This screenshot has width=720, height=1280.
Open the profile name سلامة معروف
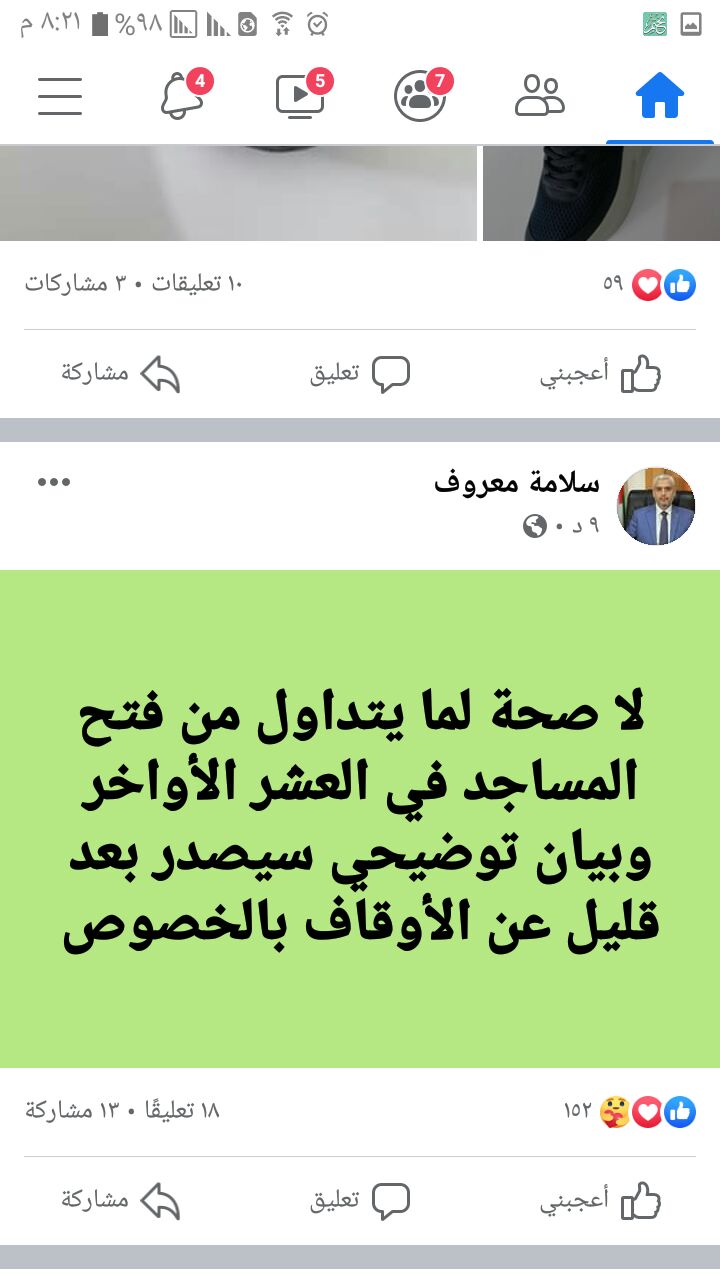tap(517, 483)
